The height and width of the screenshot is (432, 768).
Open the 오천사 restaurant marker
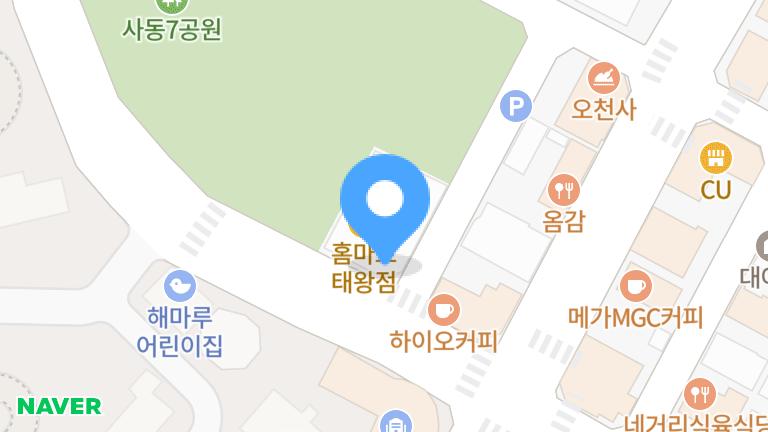(x=604, y=78)
